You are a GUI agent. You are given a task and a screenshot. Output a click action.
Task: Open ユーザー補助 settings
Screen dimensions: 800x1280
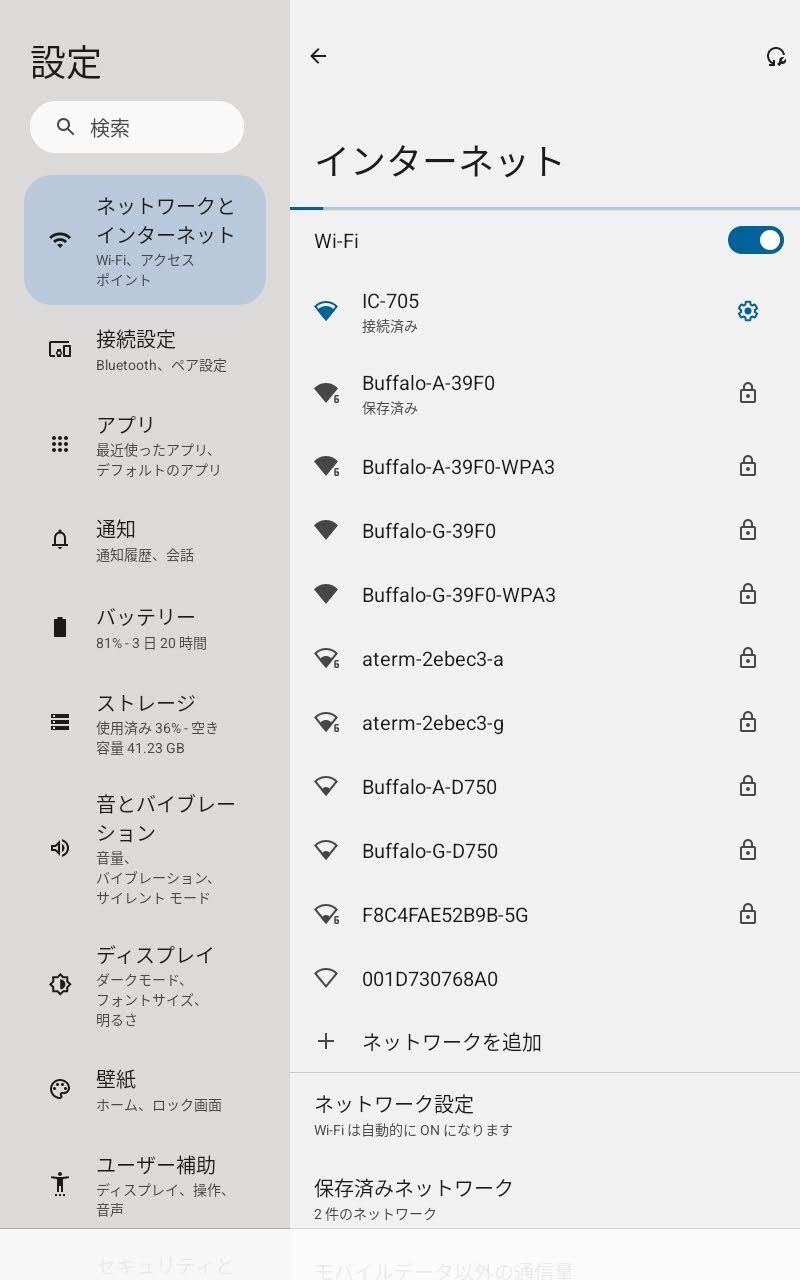(x=145, y=1185)
